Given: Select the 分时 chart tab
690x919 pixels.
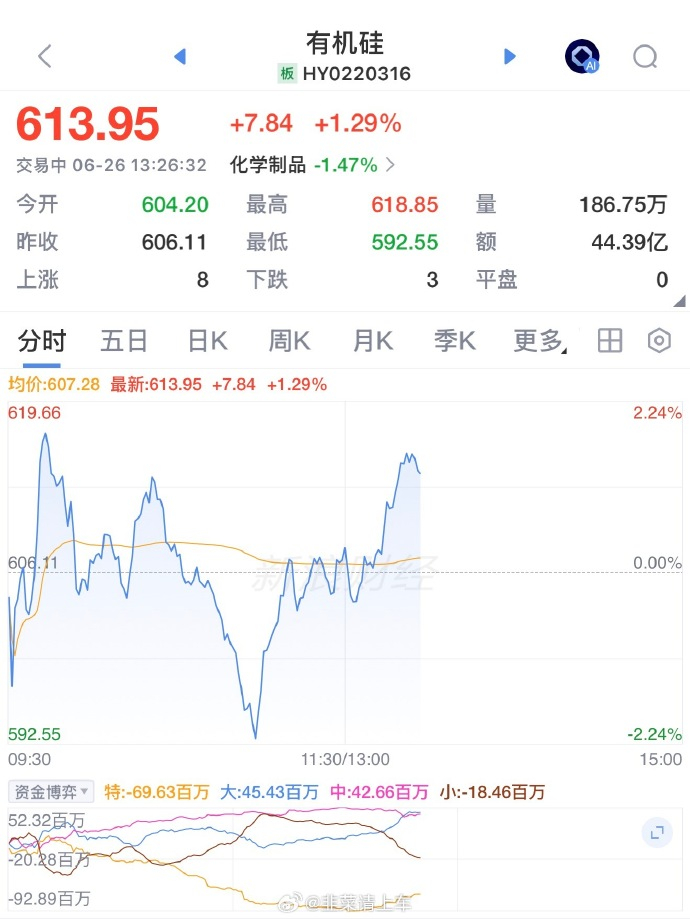Looking at the screenshot, I should point(42,341).
